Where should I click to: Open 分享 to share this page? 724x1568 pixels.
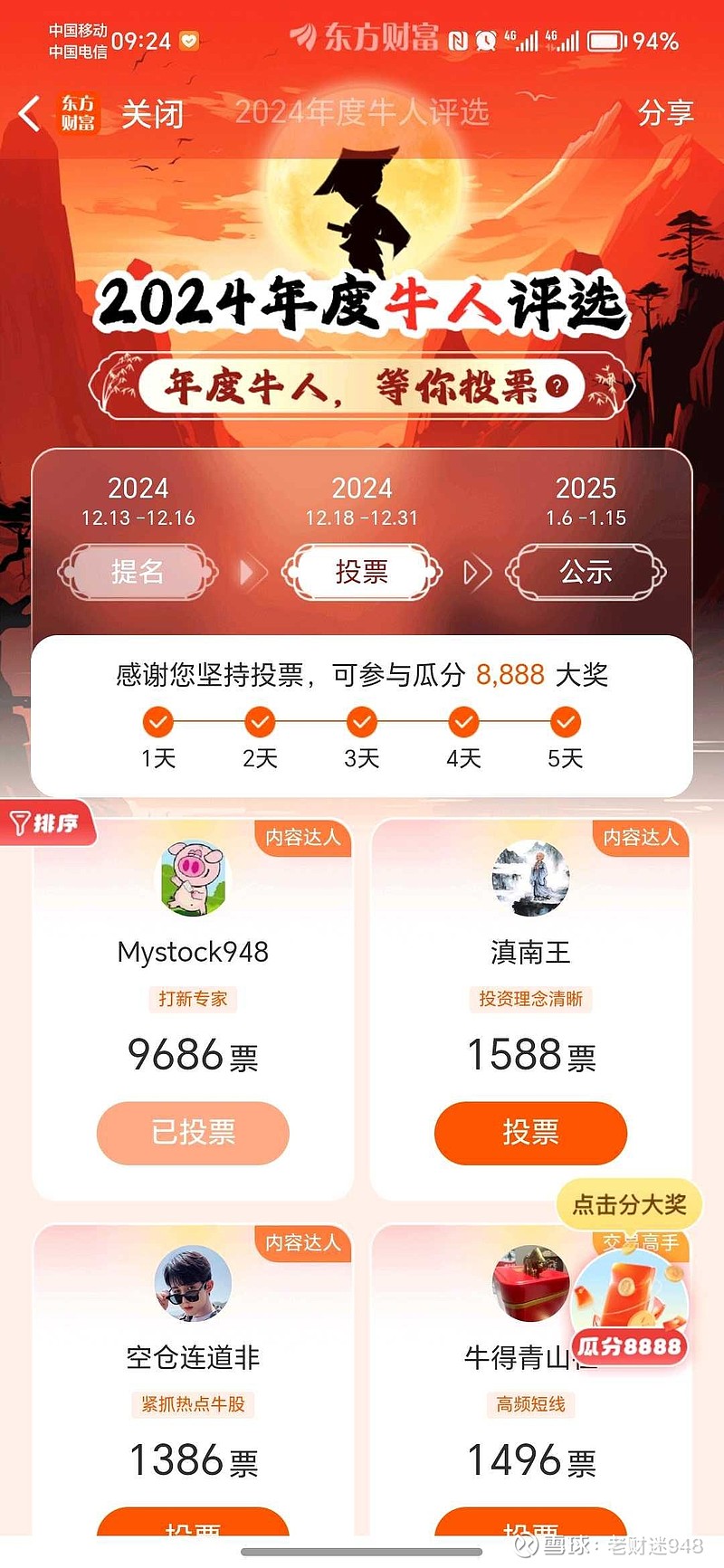(668, 114)
